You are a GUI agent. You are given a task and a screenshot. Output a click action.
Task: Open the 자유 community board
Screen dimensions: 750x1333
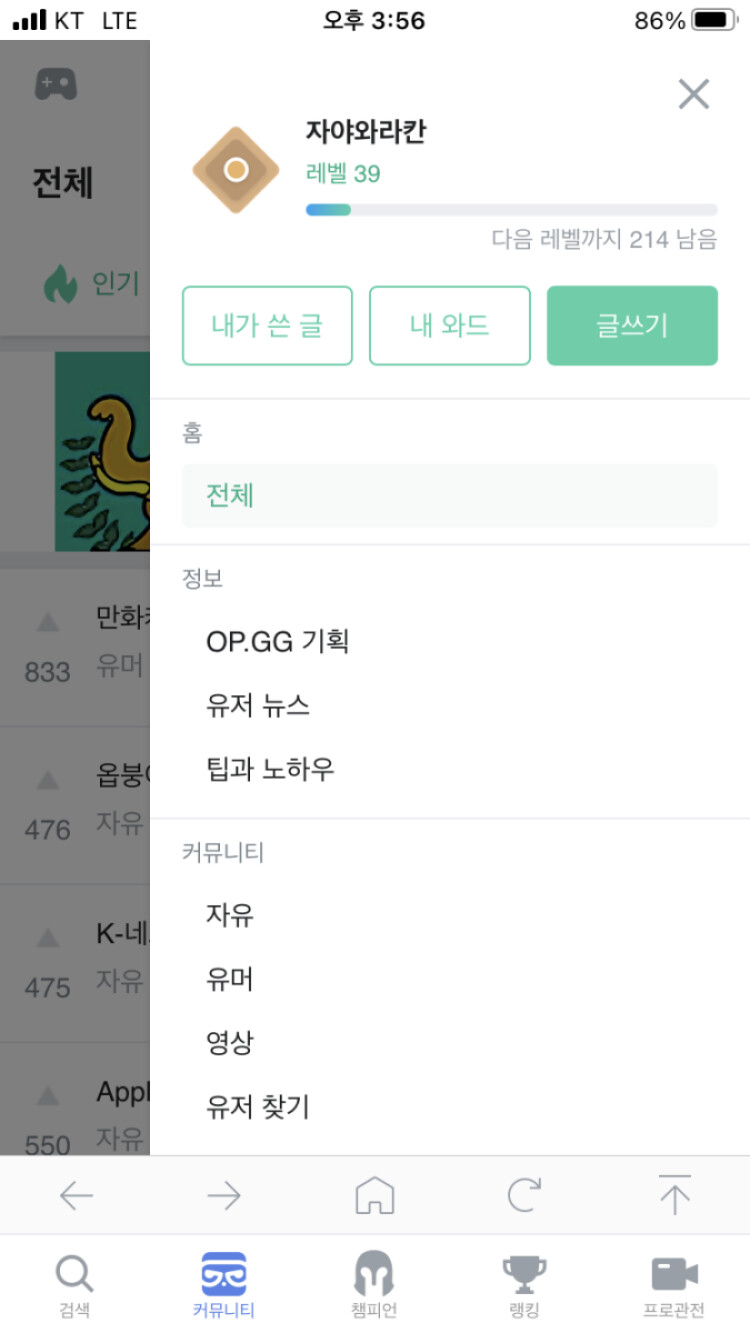click(x=230, y=915)
